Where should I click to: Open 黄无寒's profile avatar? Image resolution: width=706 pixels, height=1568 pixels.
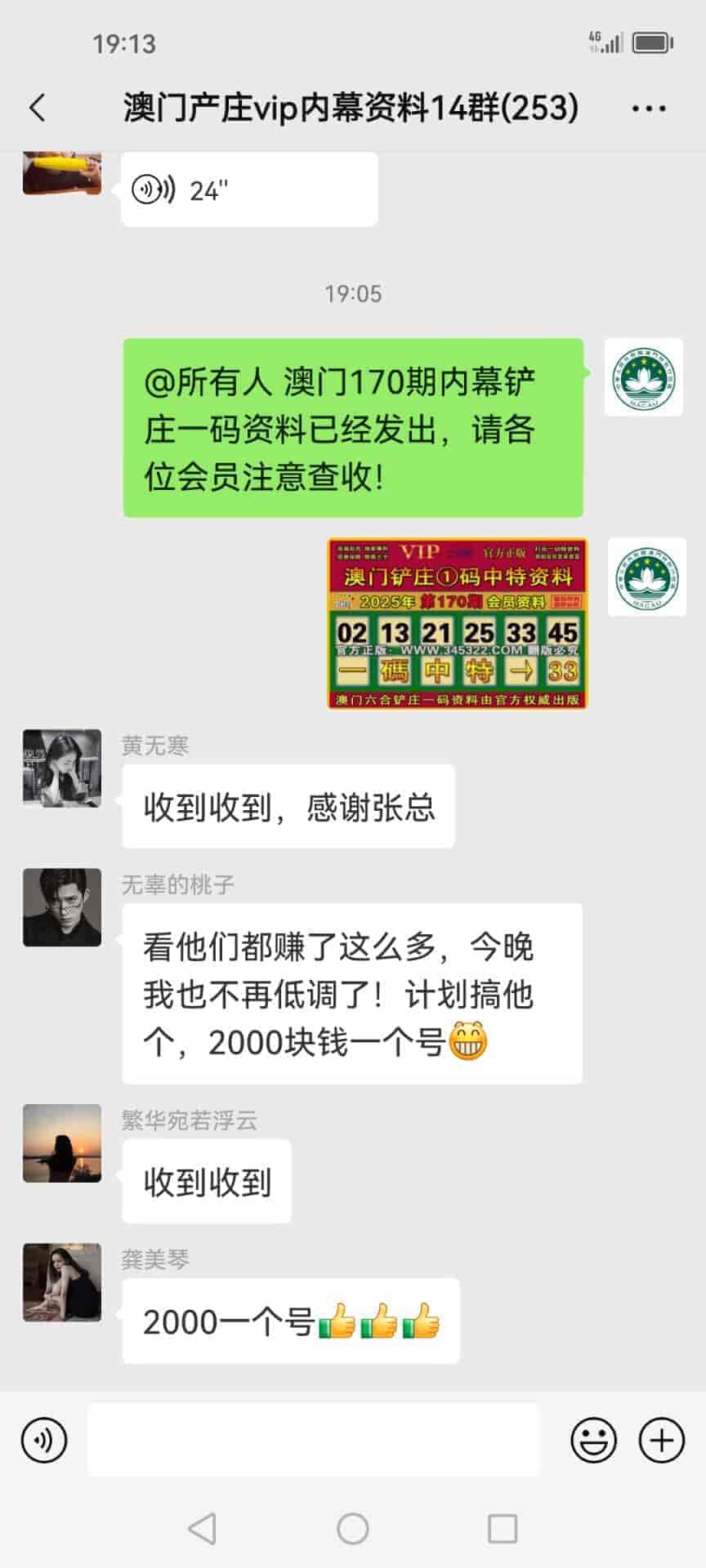pos(62,768)
